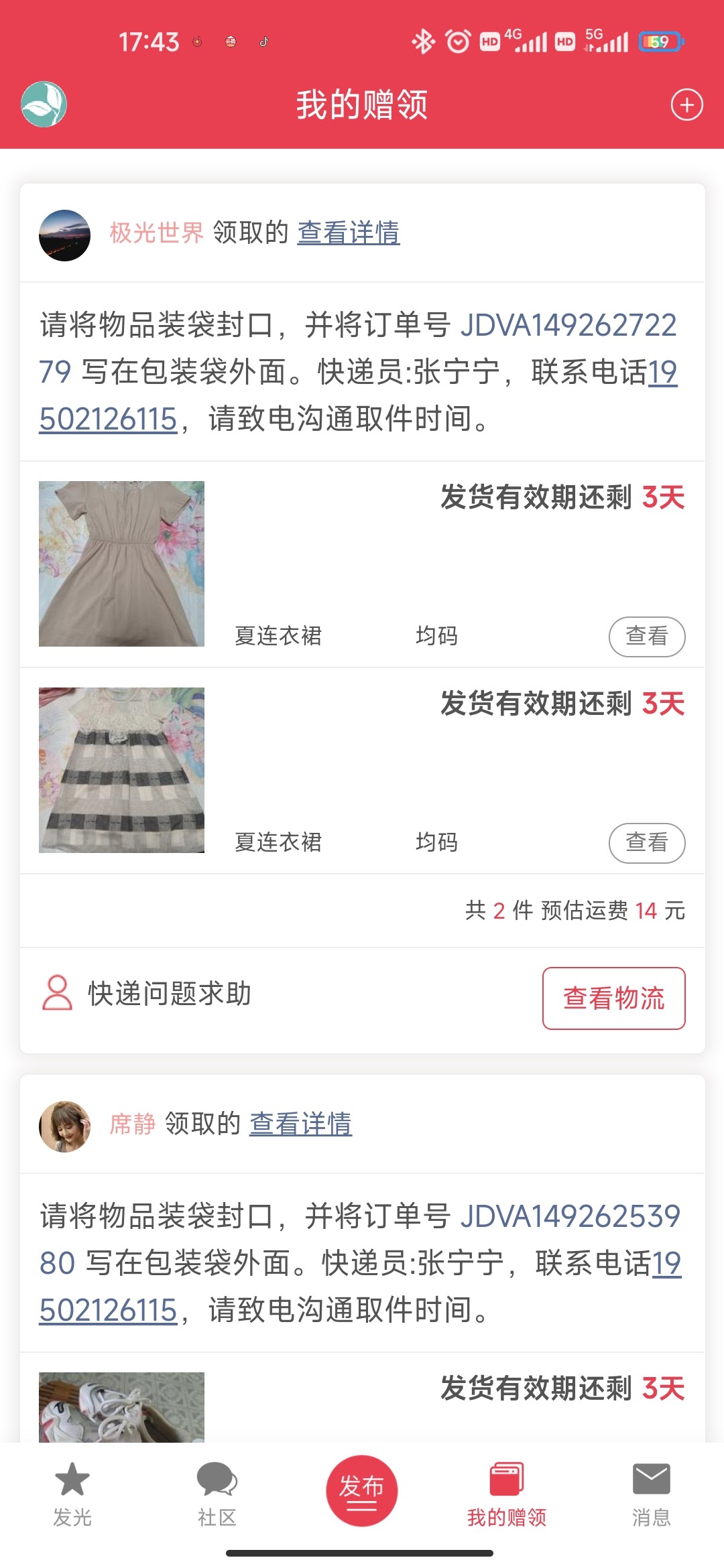Open the plaid dress photo

(x=121, y=770)
